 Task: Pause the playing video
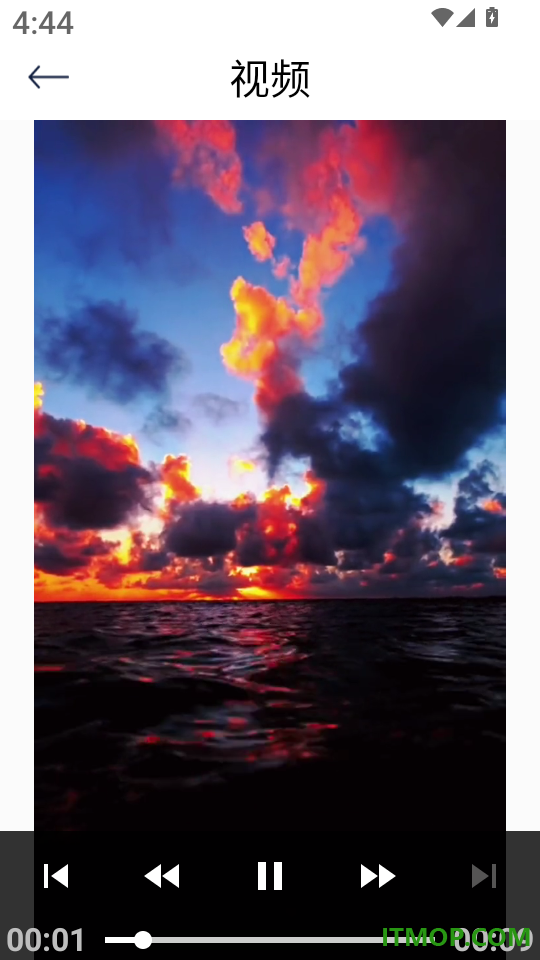point(270,876)
